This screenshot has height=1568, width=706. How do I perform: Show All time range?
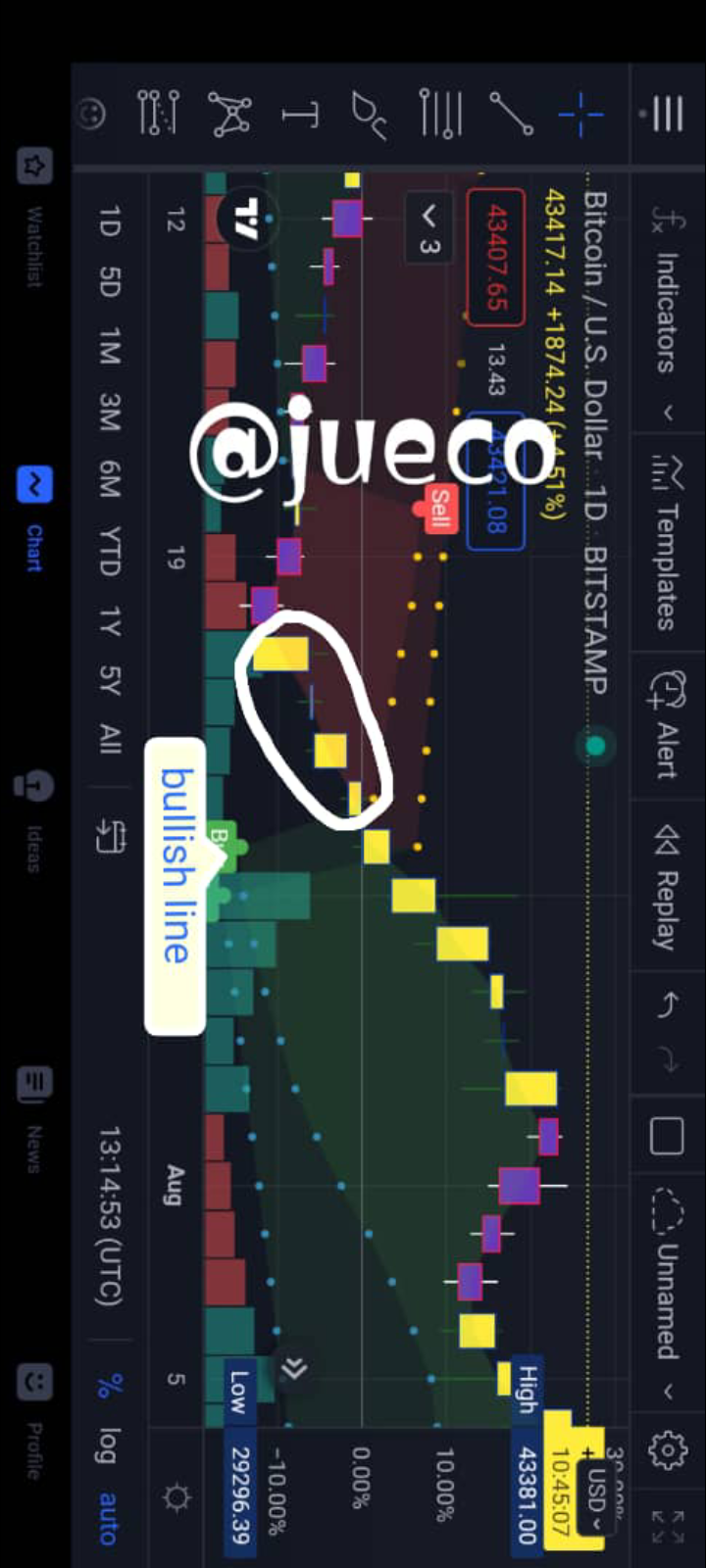110,739
